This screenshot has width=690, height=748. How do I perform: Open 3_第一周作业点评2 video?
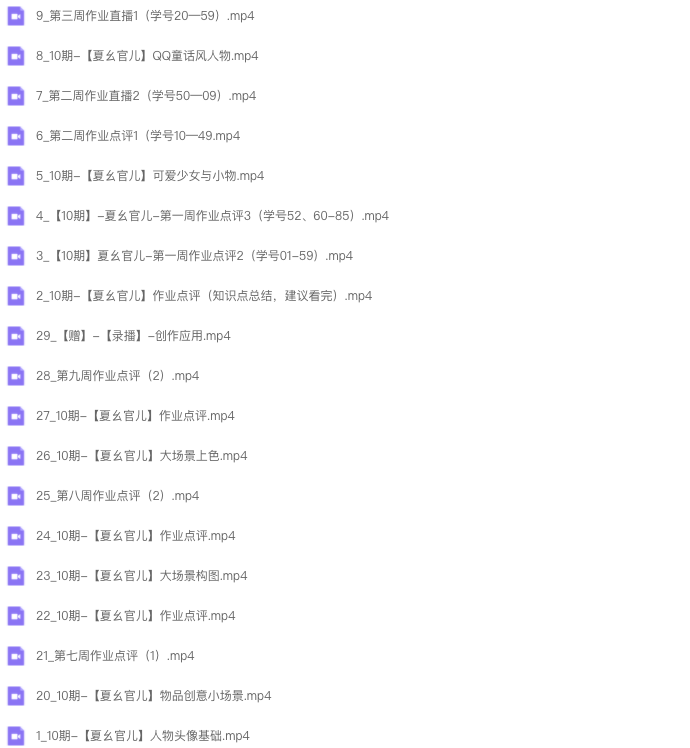tap(194, 256)
